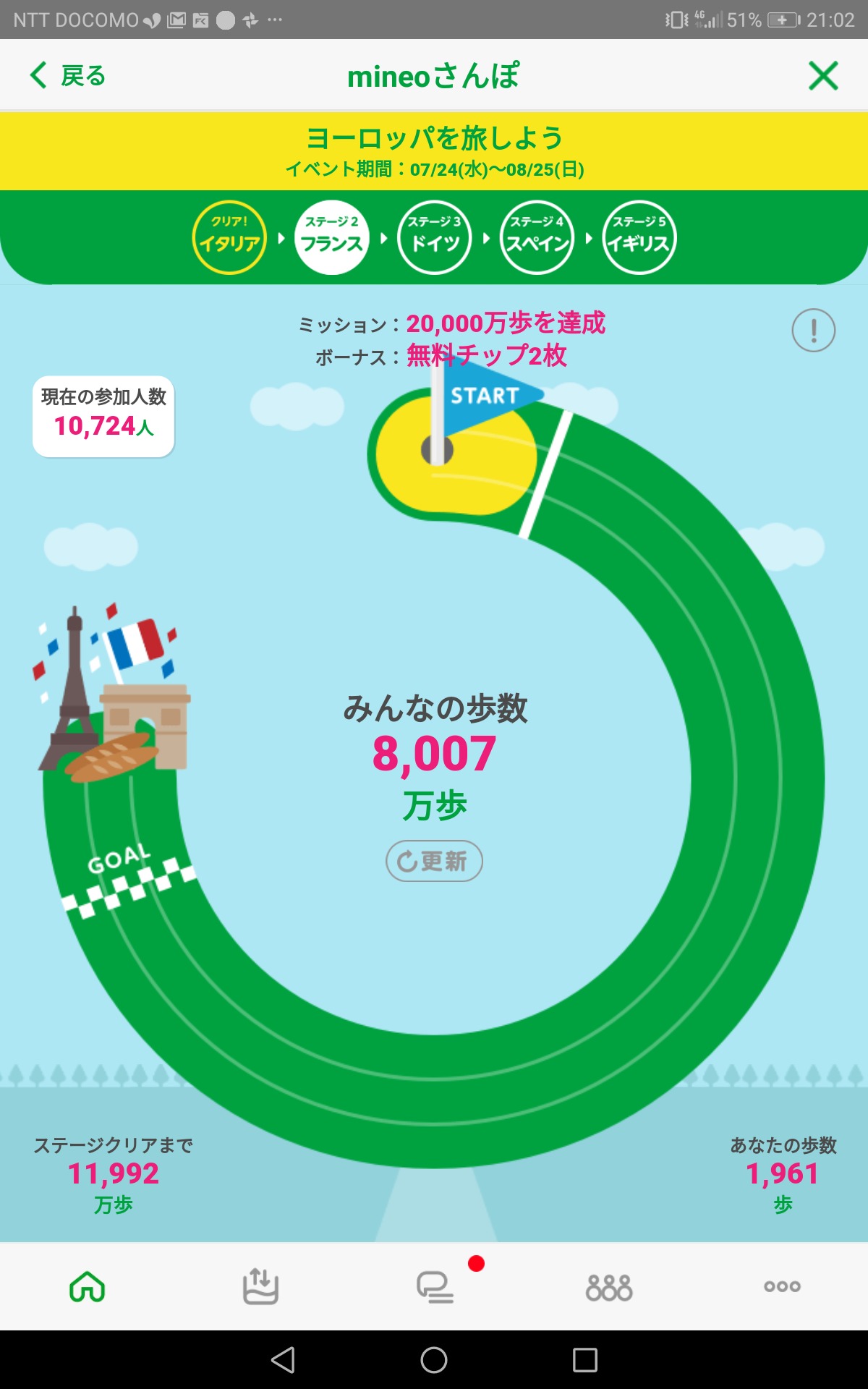Refresh step count with 更新
The height and width of the screenshot is (1389, 868).
(434, 861)
